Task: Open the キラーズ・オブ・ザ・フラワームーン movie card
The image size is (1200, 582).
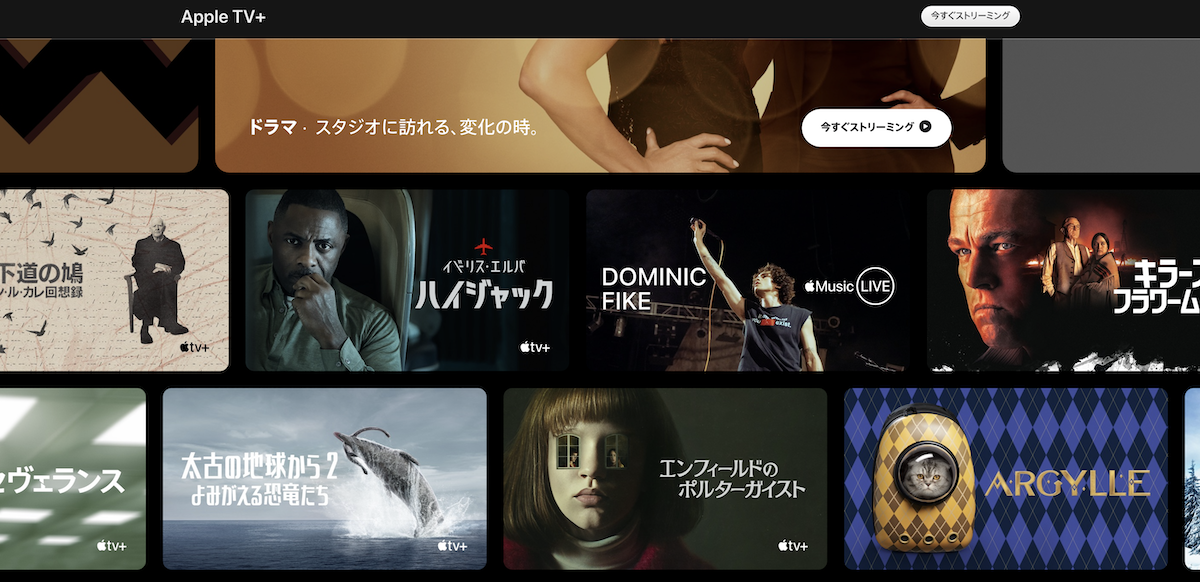Action: point(1063,280)
